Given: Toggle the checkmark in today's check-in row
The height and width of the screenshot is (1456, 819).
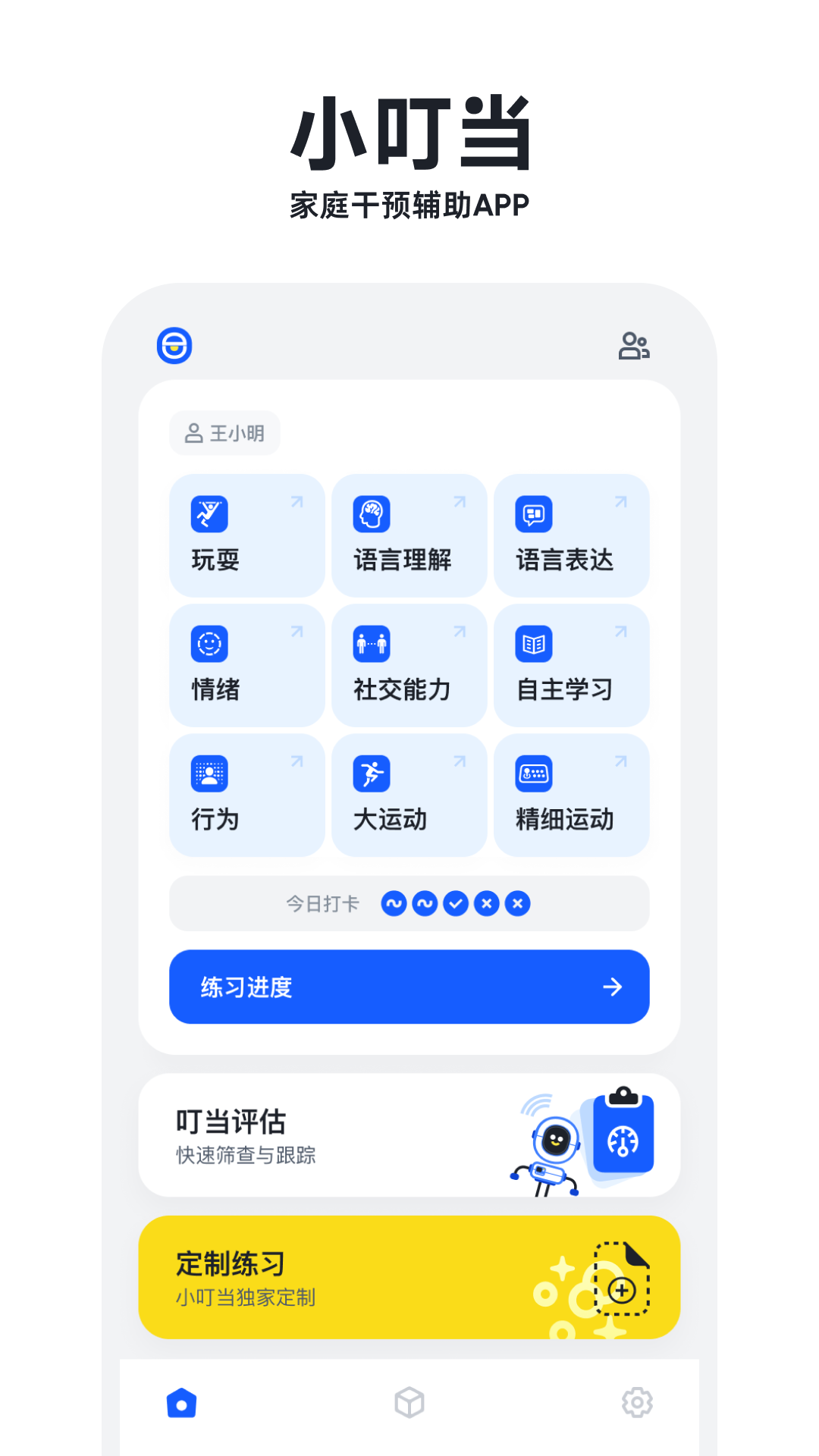Looking at the screenshot, I should tap(456, 903).
